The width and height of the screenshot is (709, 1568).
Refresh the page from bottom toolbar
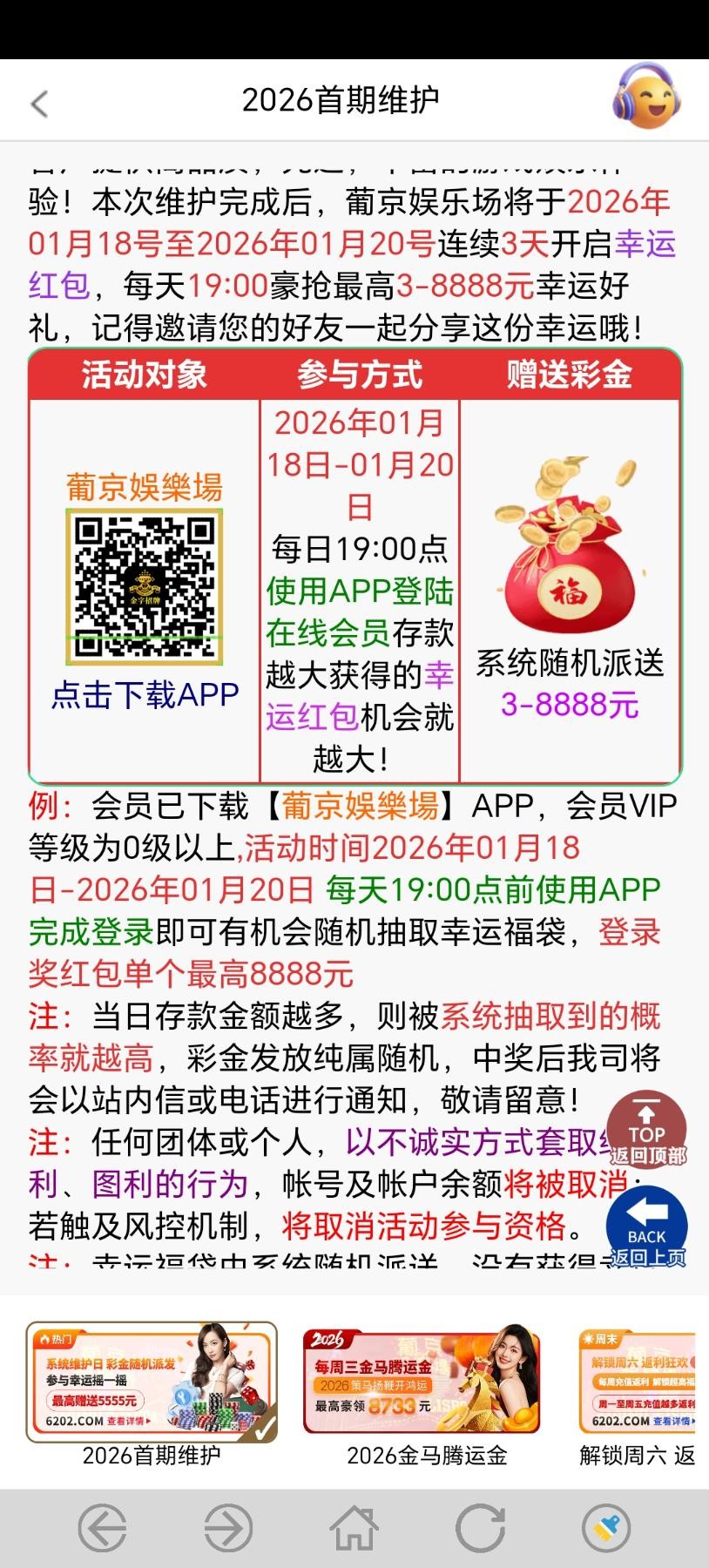[x=480, y=1527]
